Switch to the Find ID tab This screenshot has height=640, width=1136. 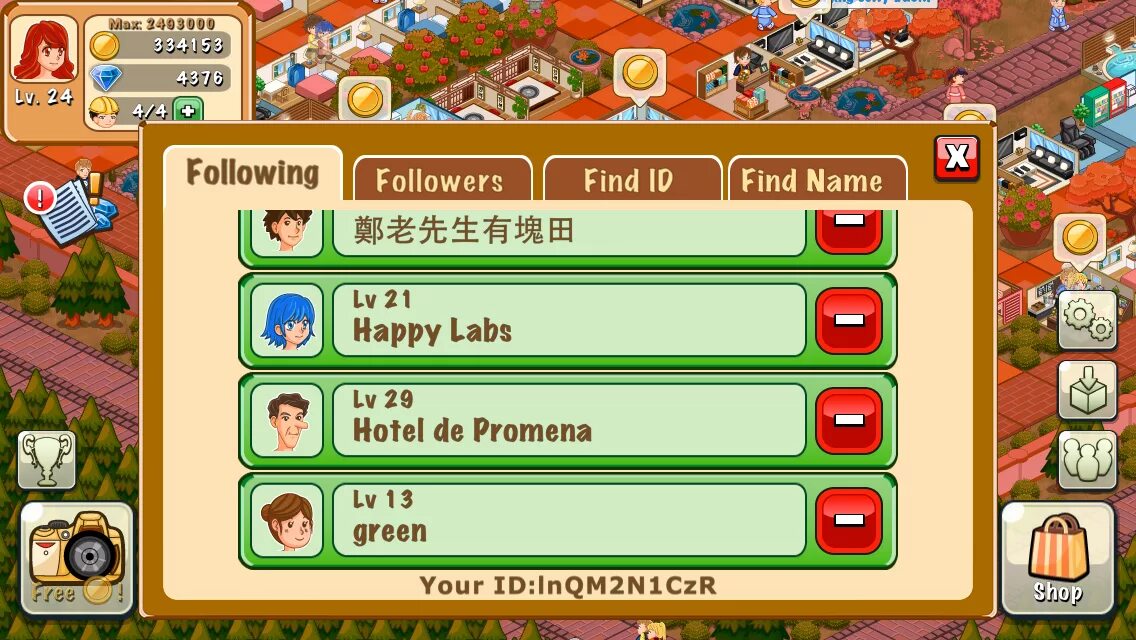tap(630, 181)
